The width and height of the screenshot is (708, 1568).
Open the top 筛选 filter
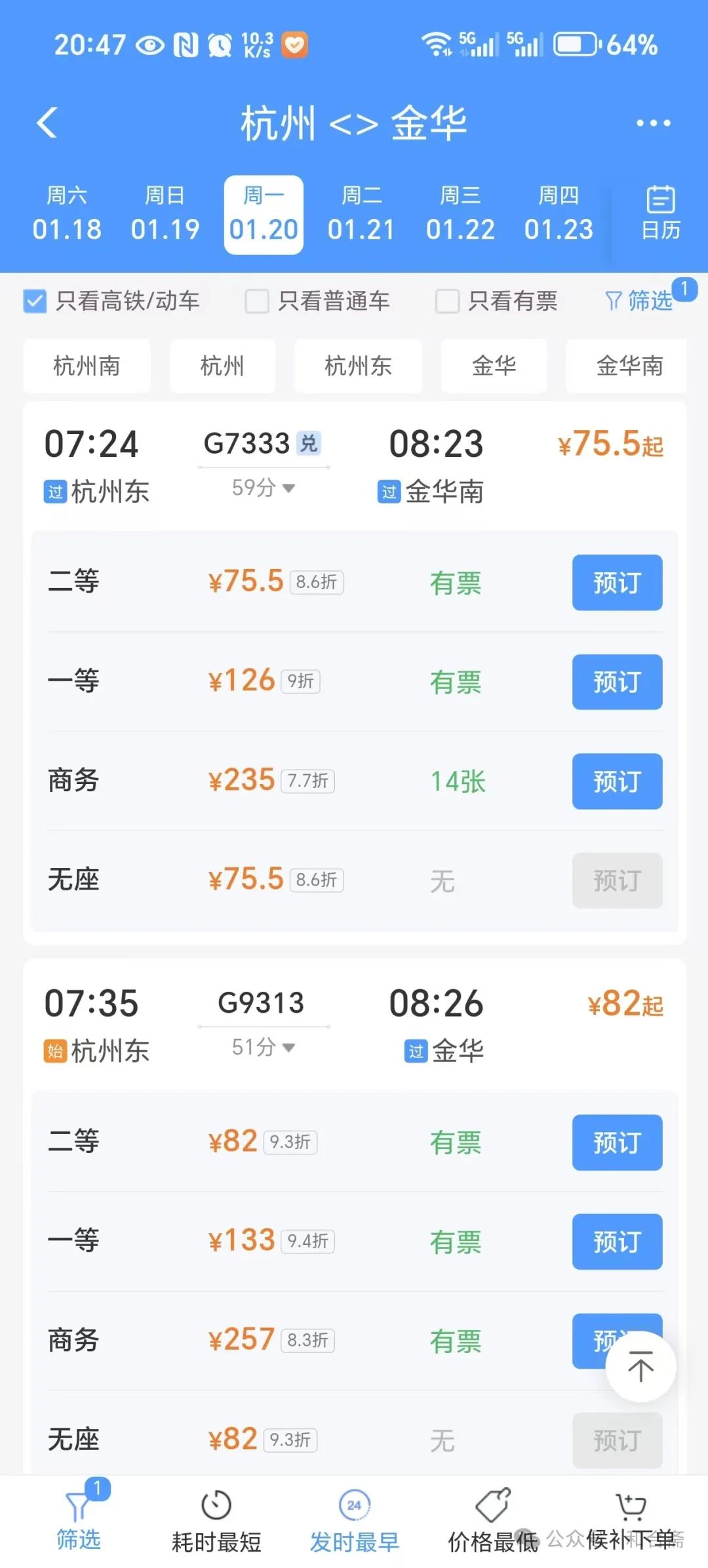[639, 301]
